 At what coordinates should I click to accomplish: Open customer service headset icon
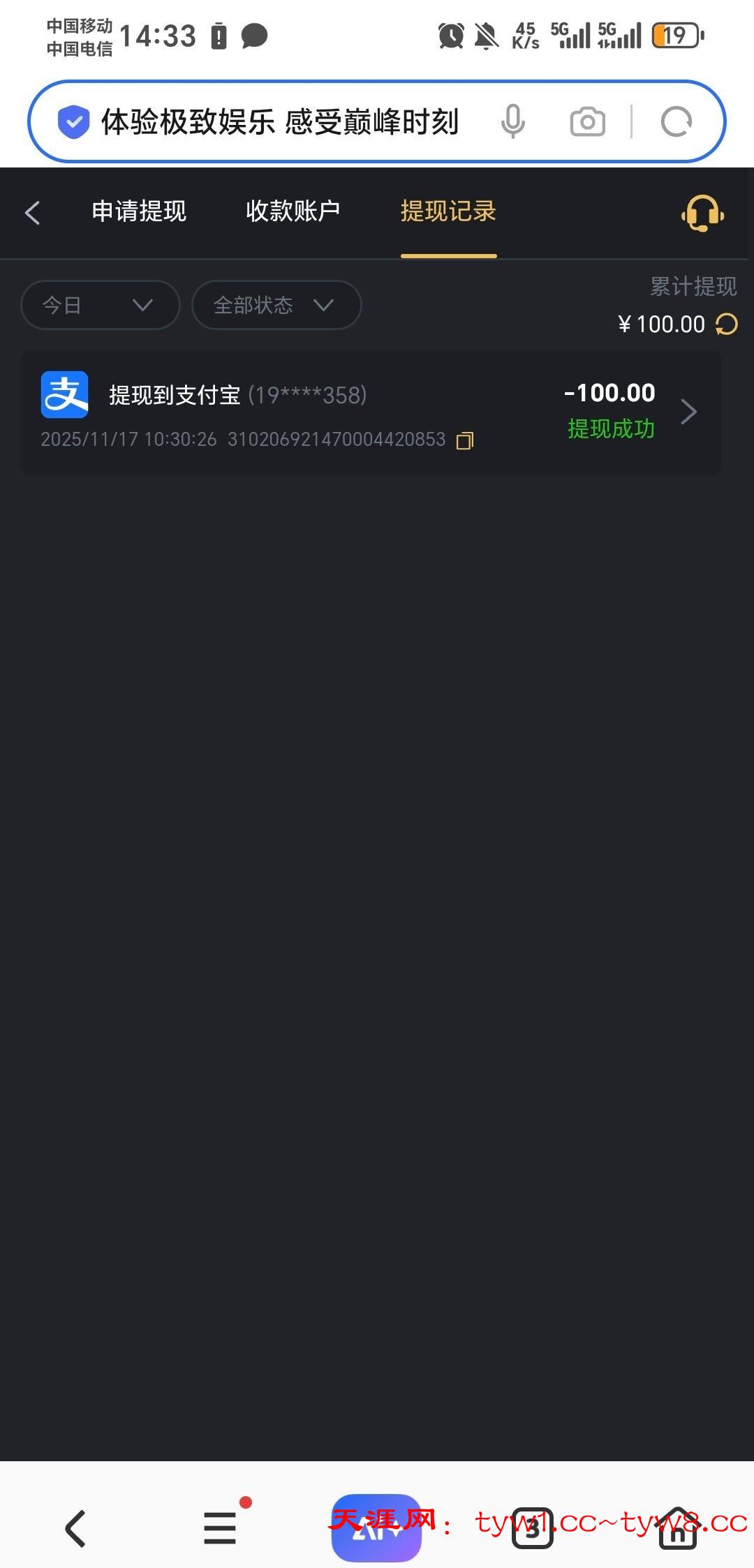click(702, 213)
